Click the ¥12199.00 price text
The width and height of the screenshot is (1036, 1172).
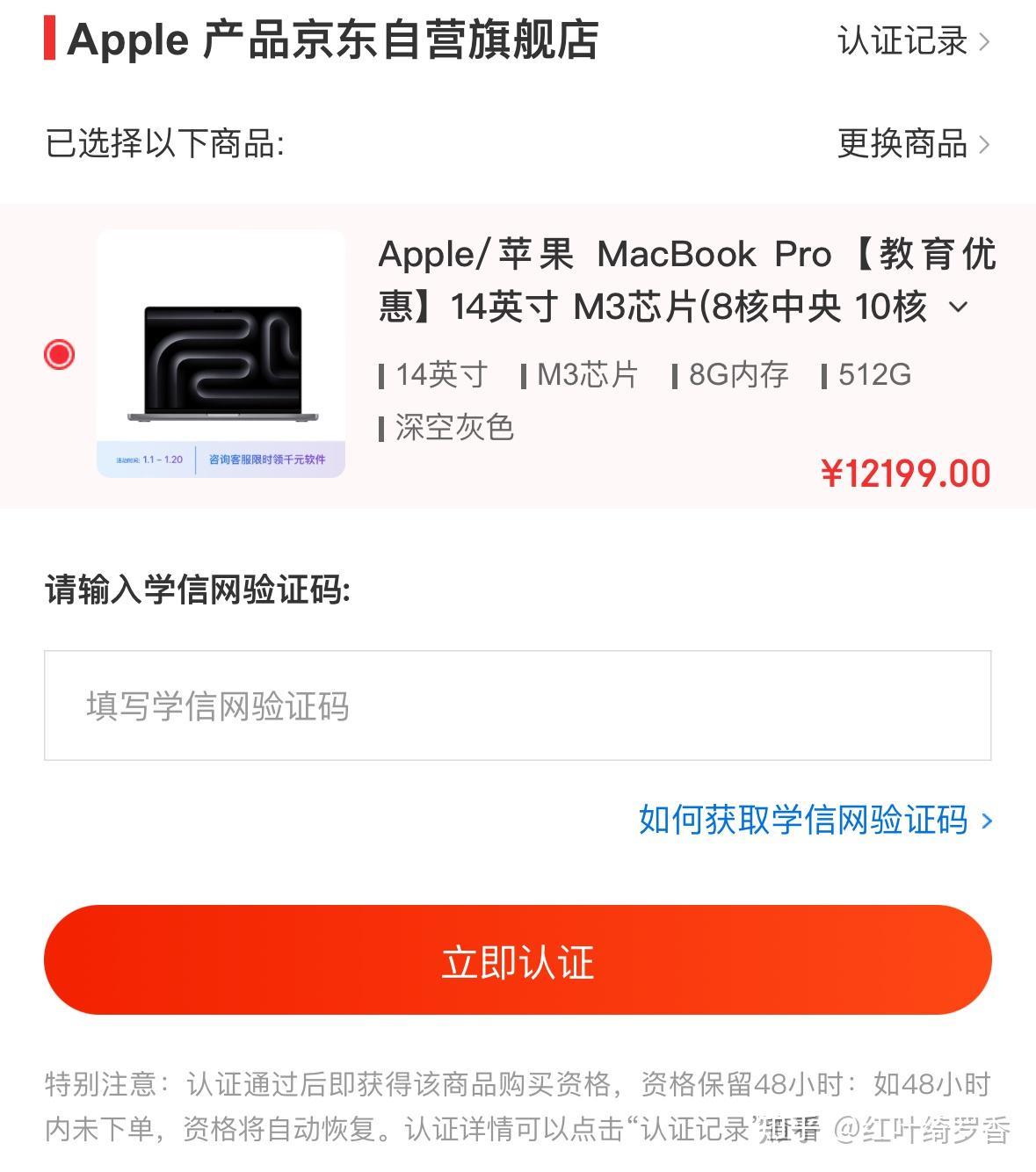(x=904, y=472)
